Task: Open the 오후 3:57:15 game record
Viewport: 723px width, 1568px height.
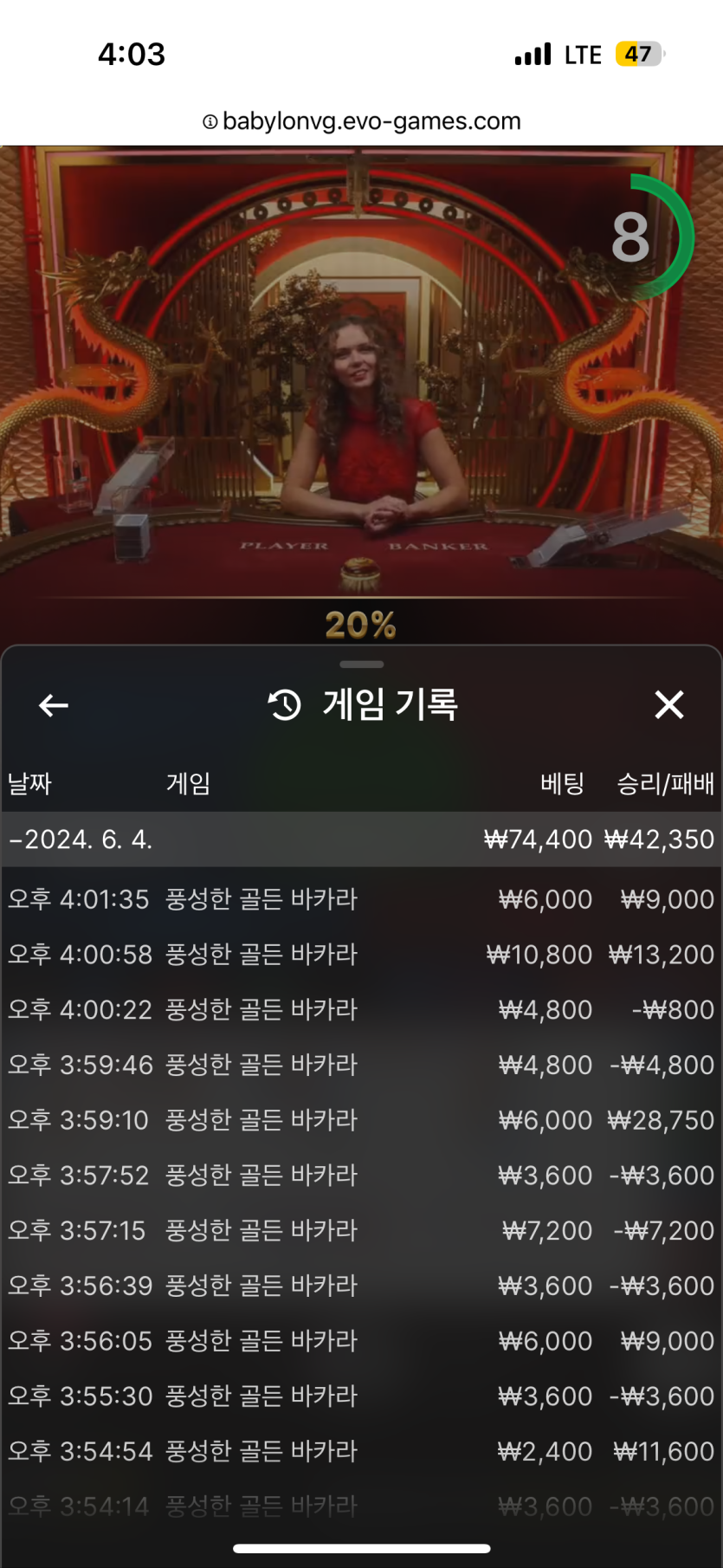Action: tap(361, 1231)
